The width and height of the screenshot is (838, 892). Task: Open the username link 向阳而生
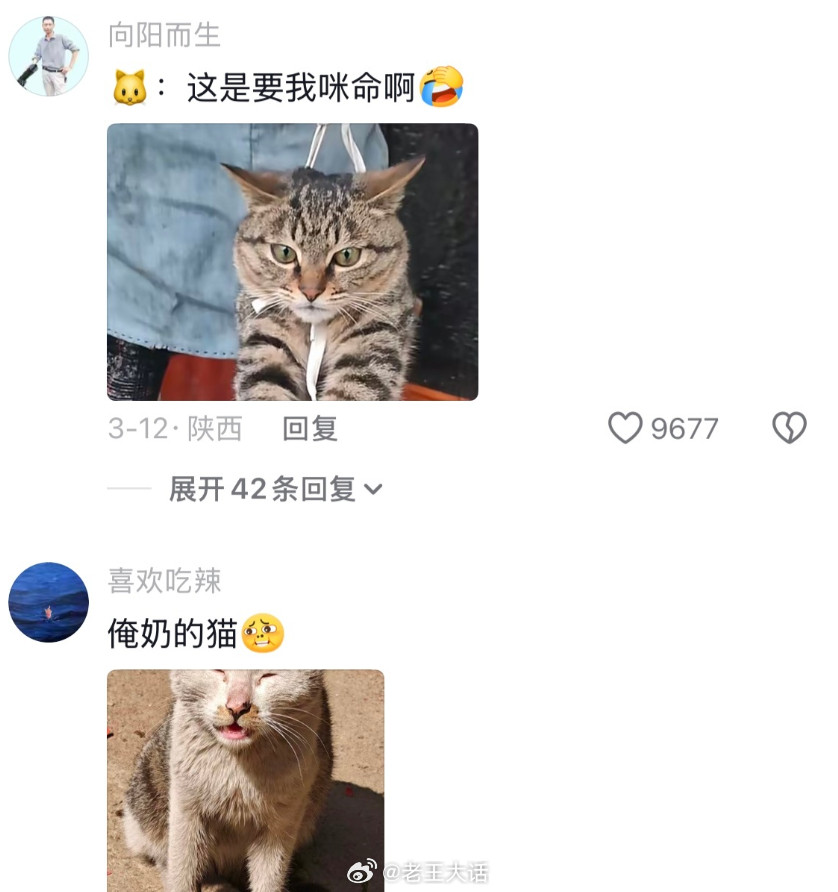(162, 33)
